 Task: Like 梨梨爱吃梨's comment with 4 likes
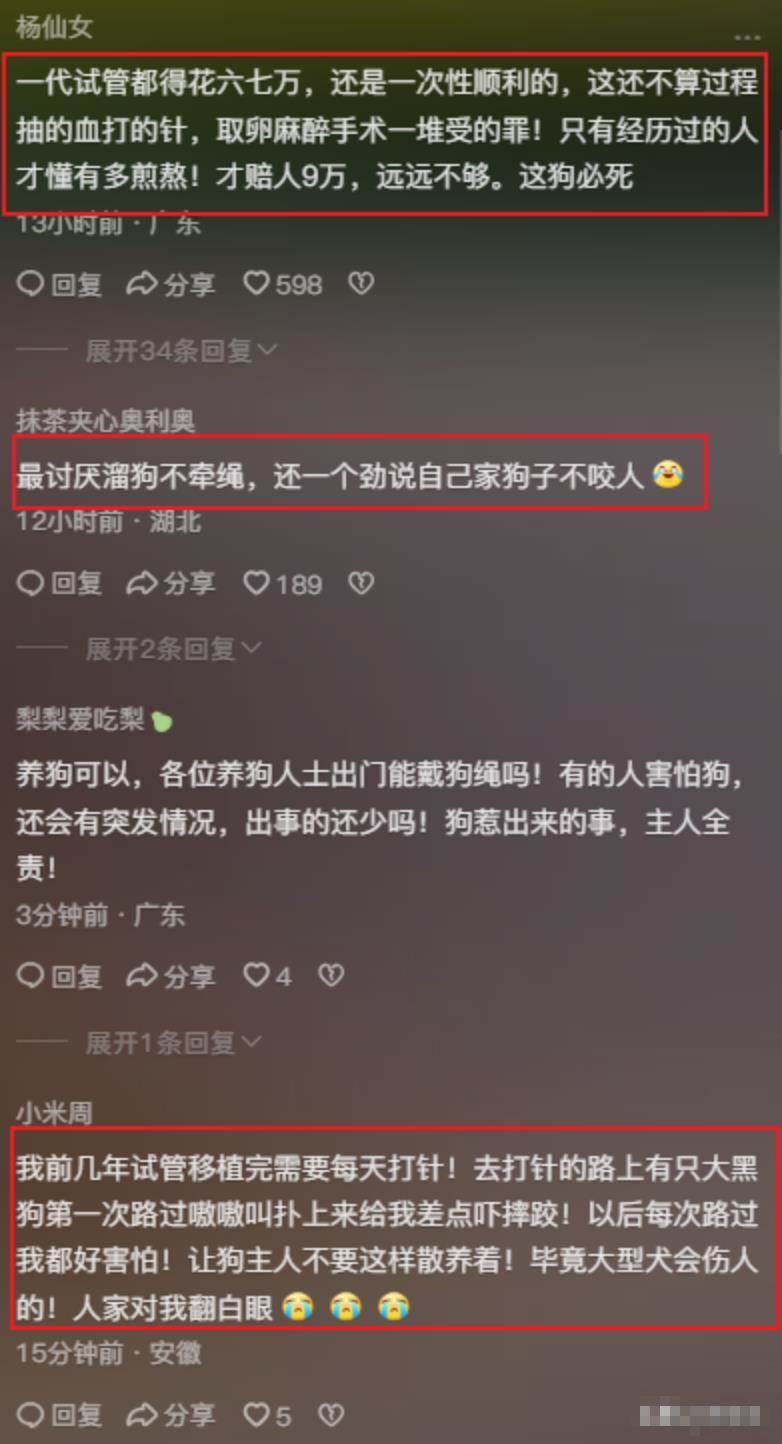(268, 975)
